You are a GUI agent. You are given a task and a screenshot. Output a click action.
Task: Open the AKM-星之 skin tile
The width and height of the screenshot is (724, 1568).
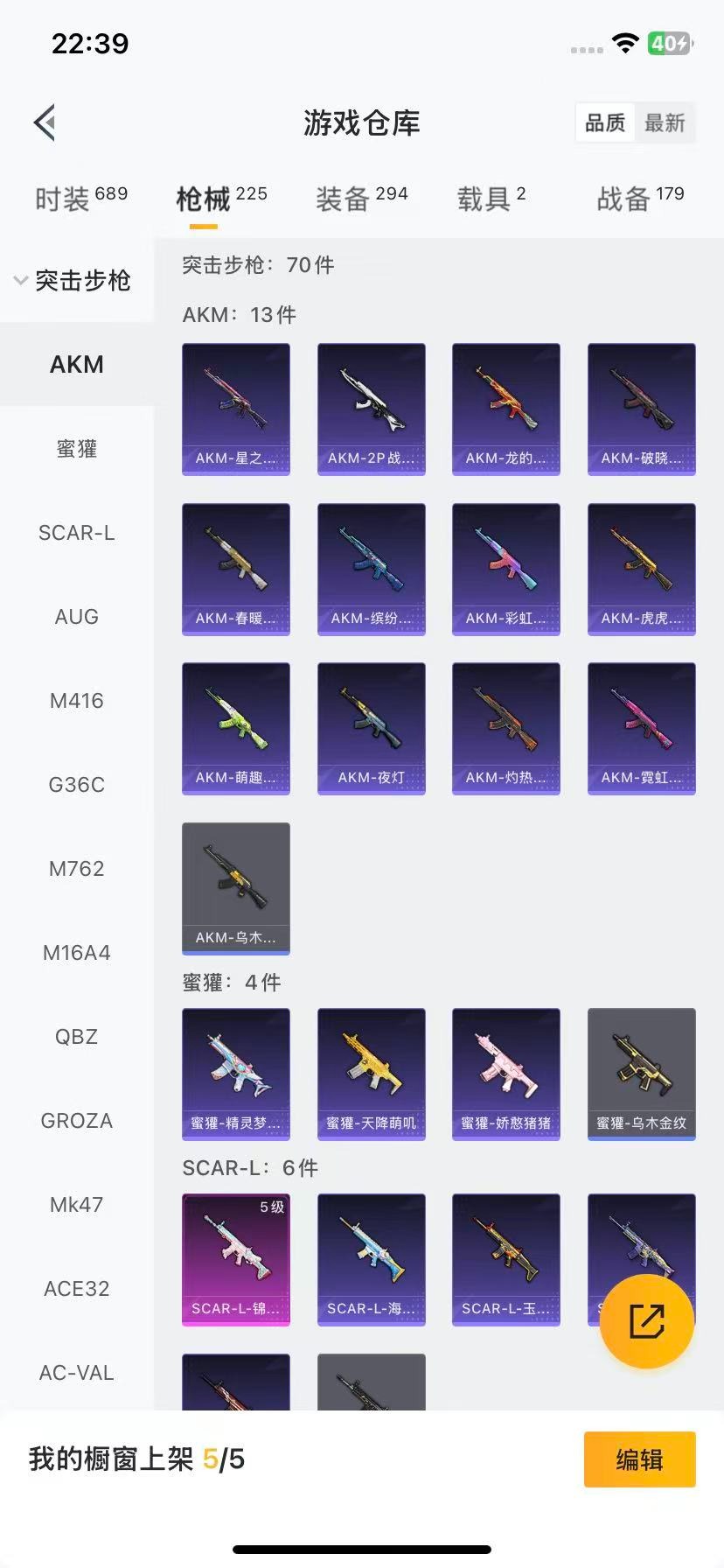click(x=236, y=409)
